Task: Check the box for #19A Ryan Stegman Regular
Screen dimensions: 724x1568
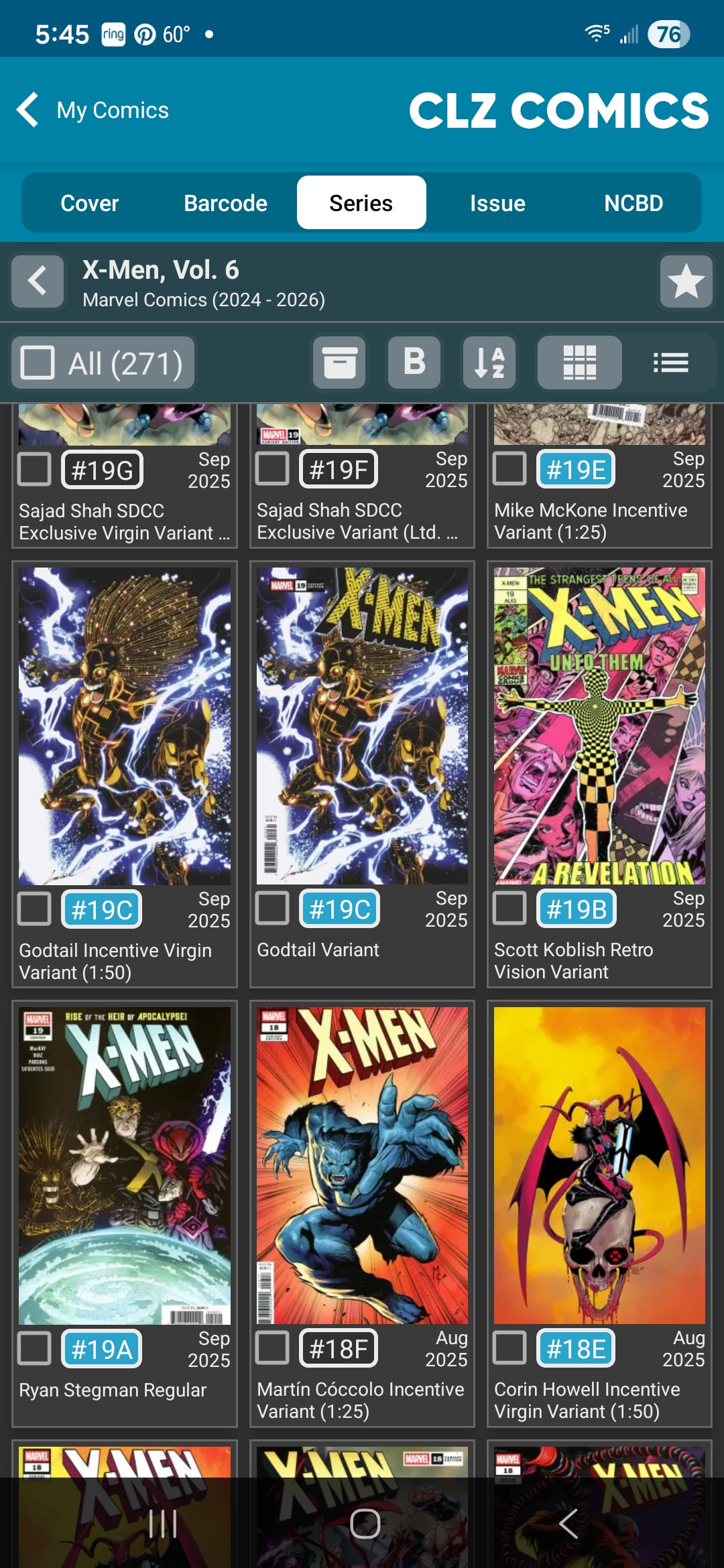Action: (x=35, y=1348)
